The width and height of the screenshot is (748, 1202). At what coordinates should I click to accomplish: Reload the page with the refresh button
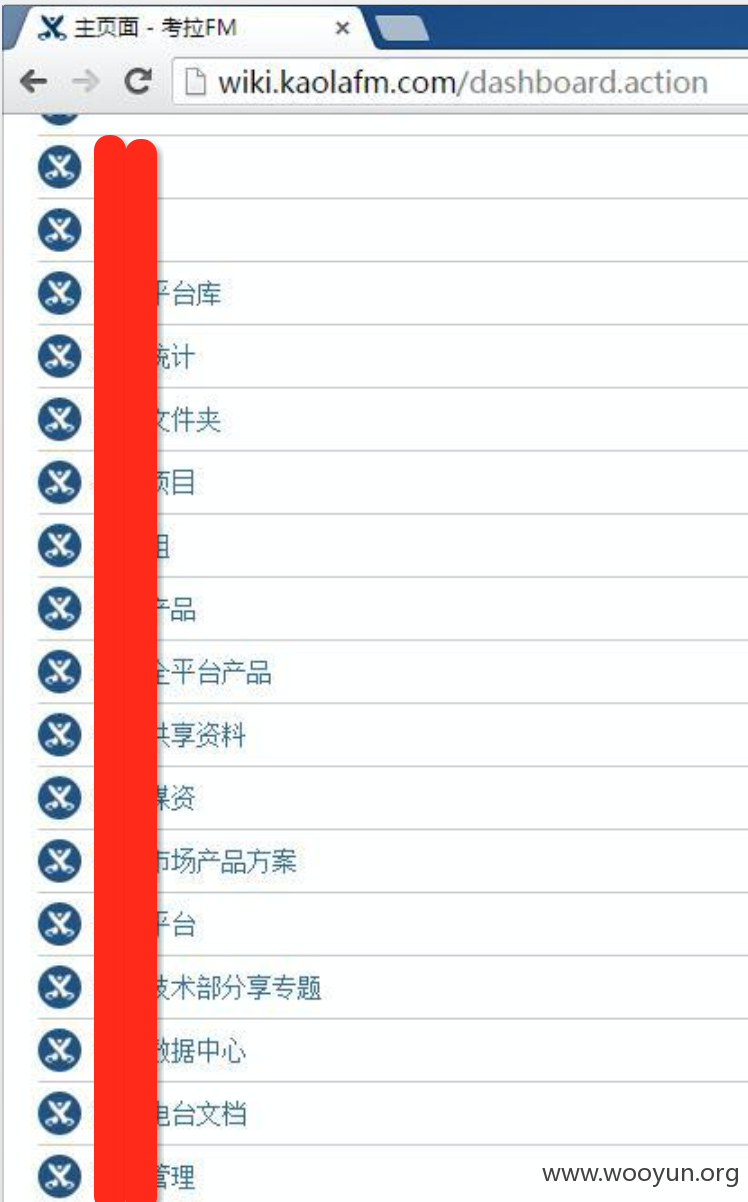pos(138,82)
